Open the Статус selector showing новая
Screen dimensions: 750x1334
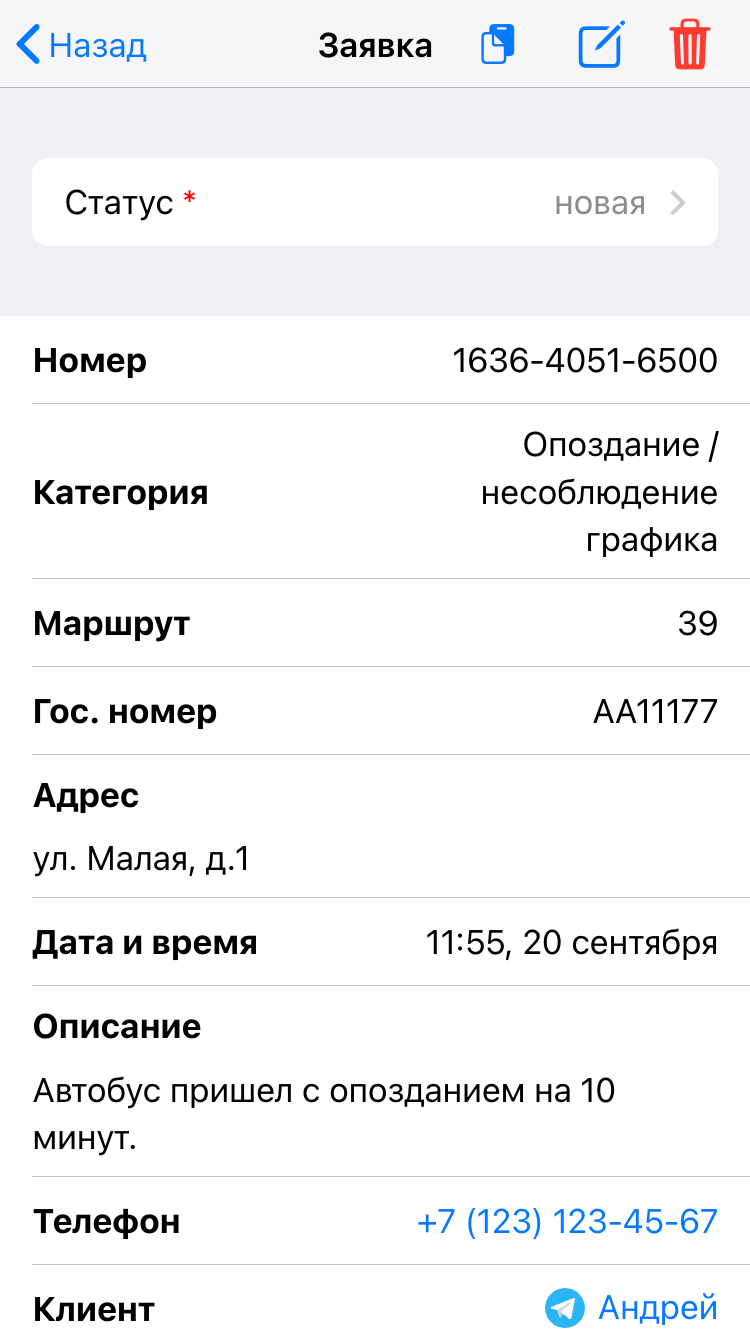375,203
